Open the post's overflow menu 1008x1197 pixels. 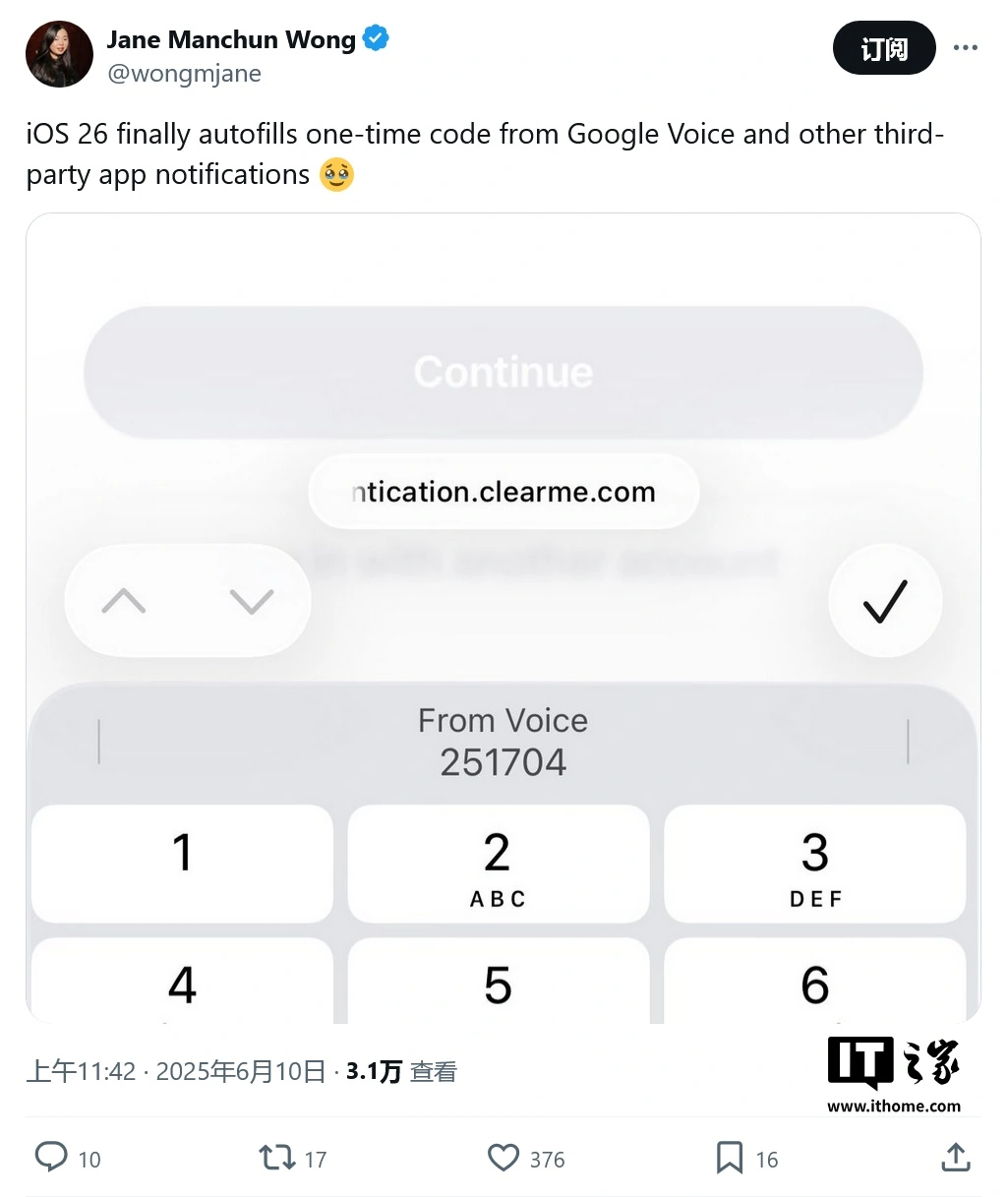966,48
